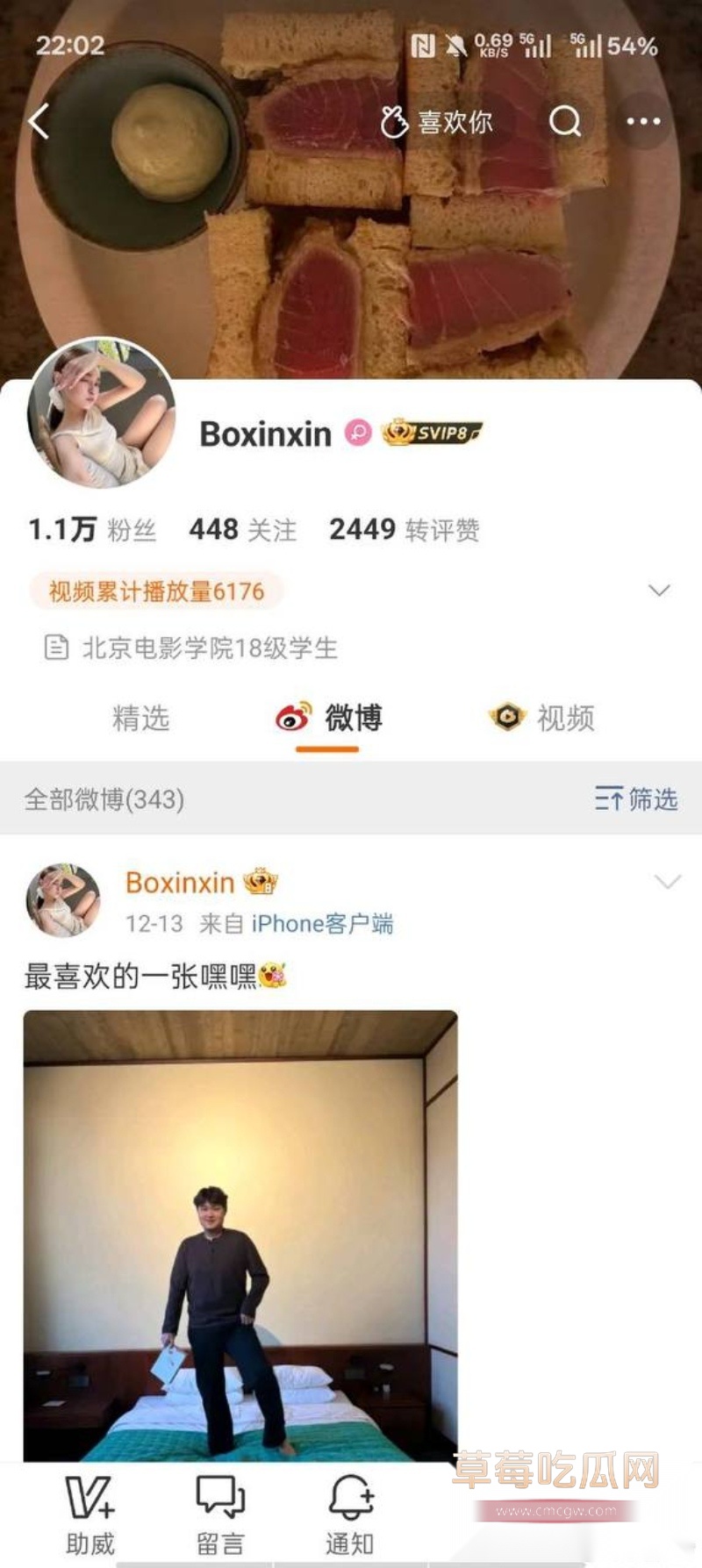Viewport: 702px width, 1568px height.
Task: Switch to the 精选 tab
Action: point(140,718)
